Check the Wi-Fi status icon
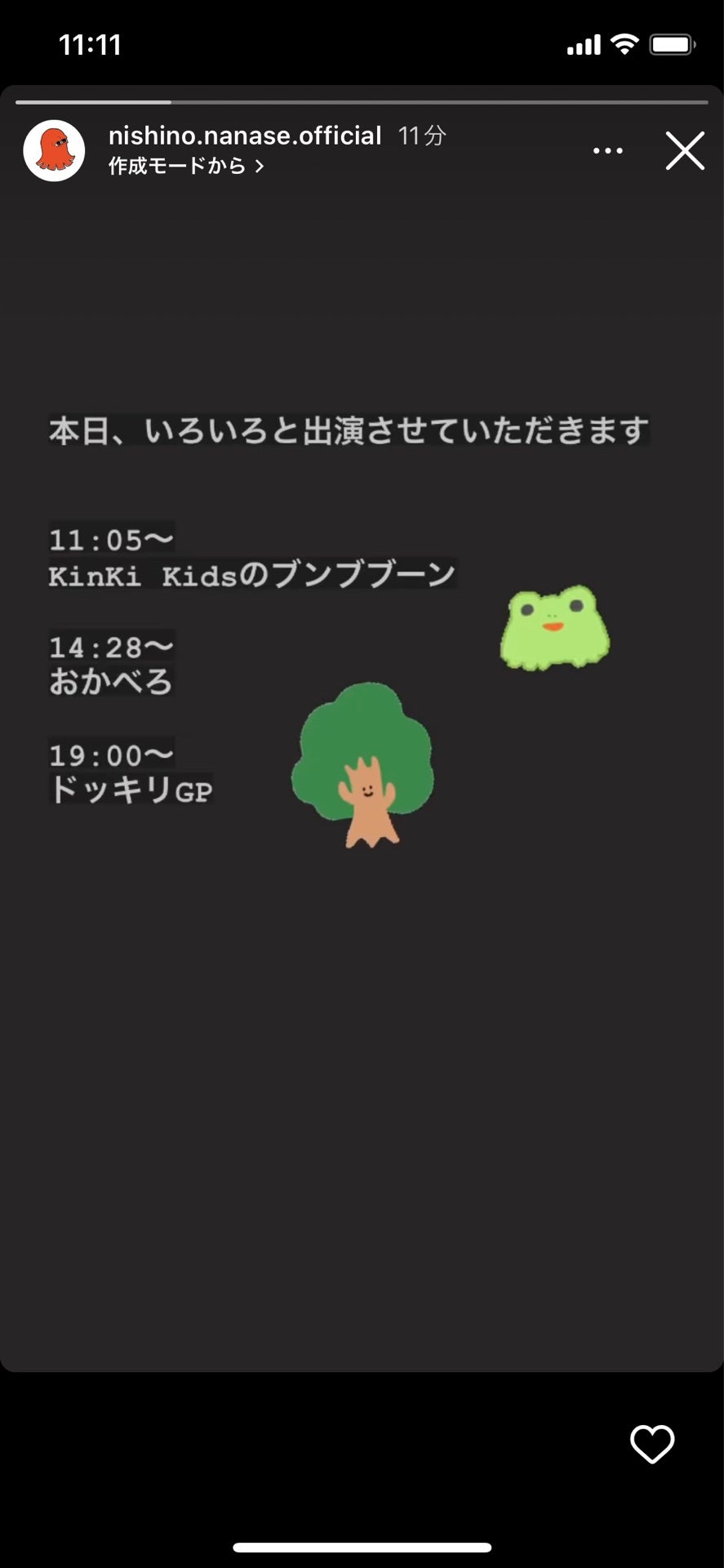Screen dimensions: 724x1568 [624, 44]
